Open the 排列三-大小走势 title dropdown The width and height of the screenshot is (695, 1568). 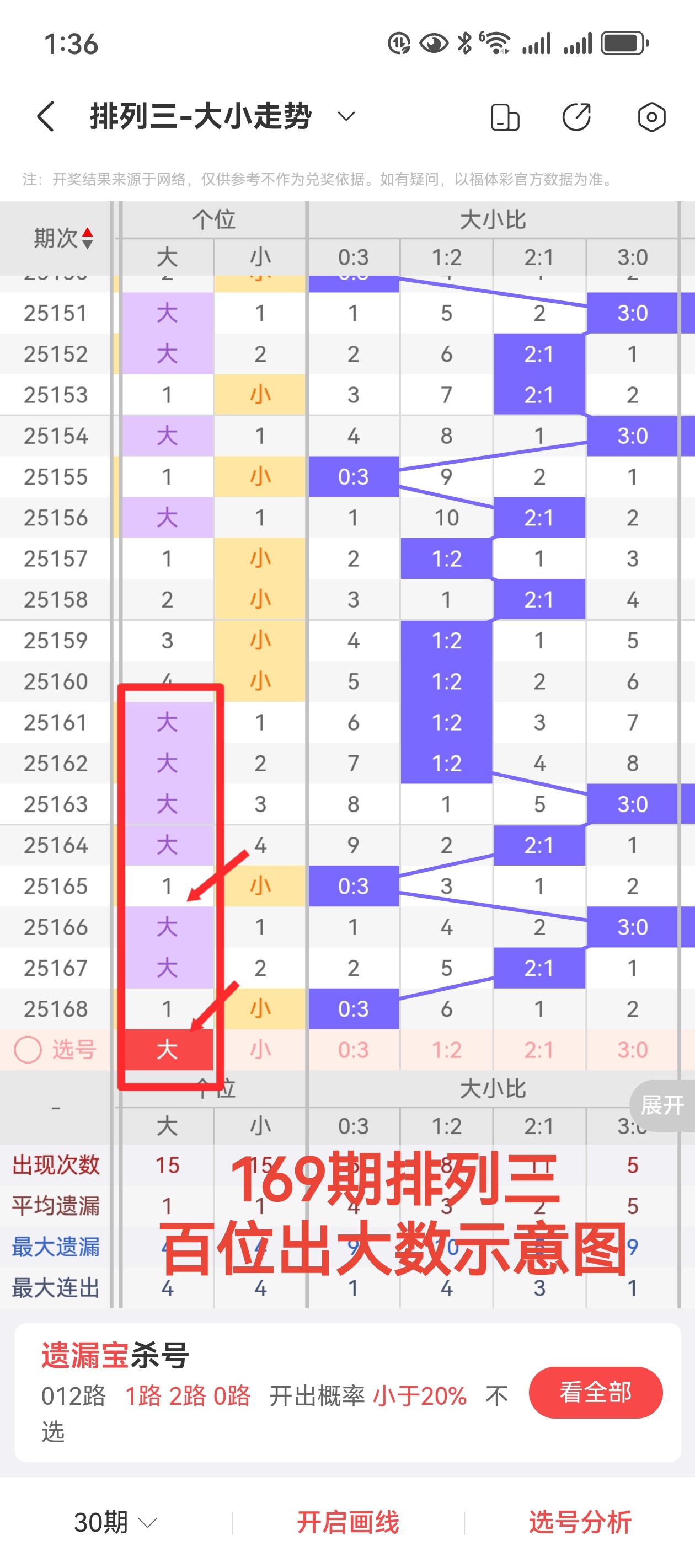[346, 116]
